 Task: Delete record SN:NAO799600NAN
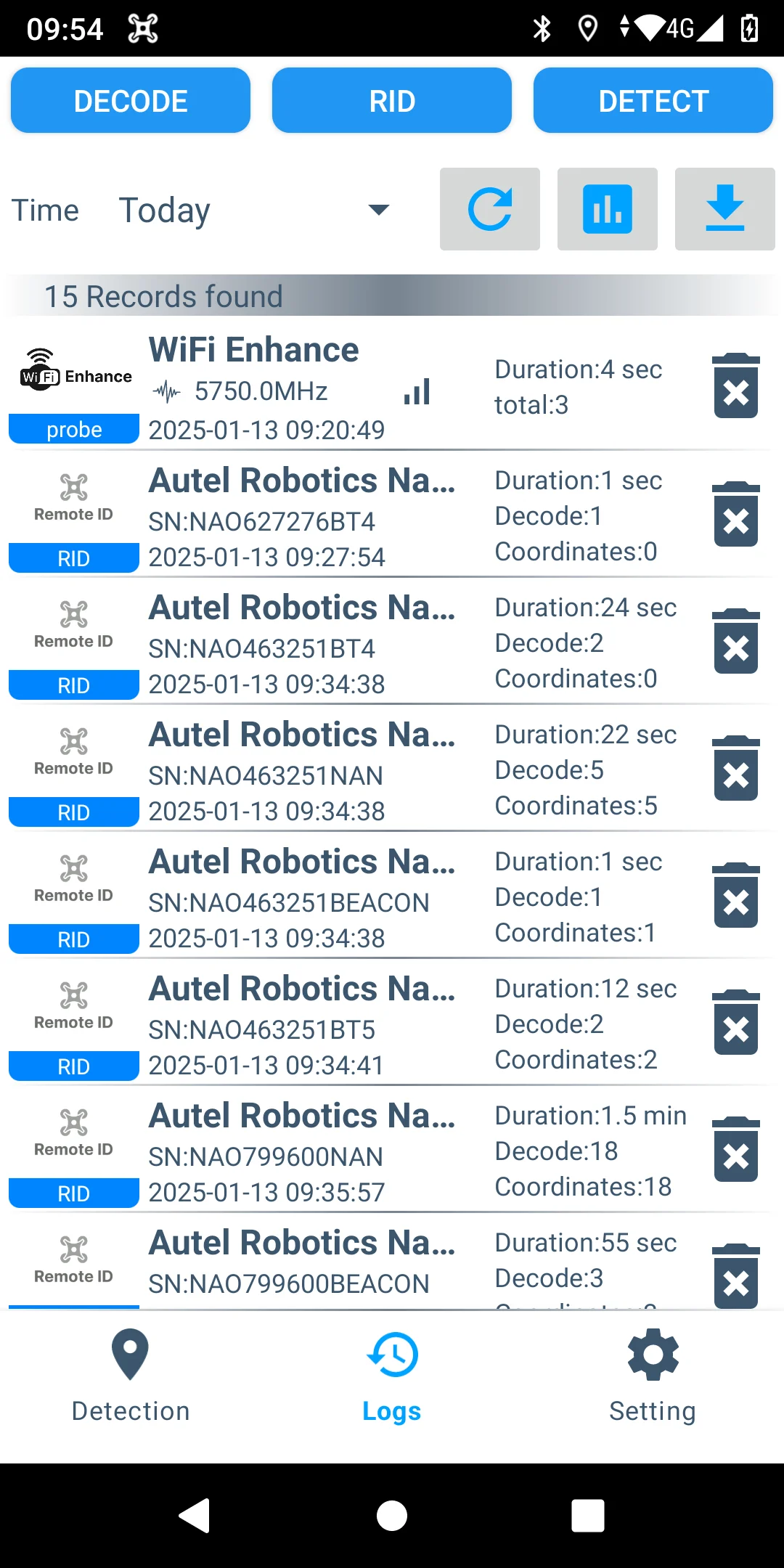coord(736,1150)
